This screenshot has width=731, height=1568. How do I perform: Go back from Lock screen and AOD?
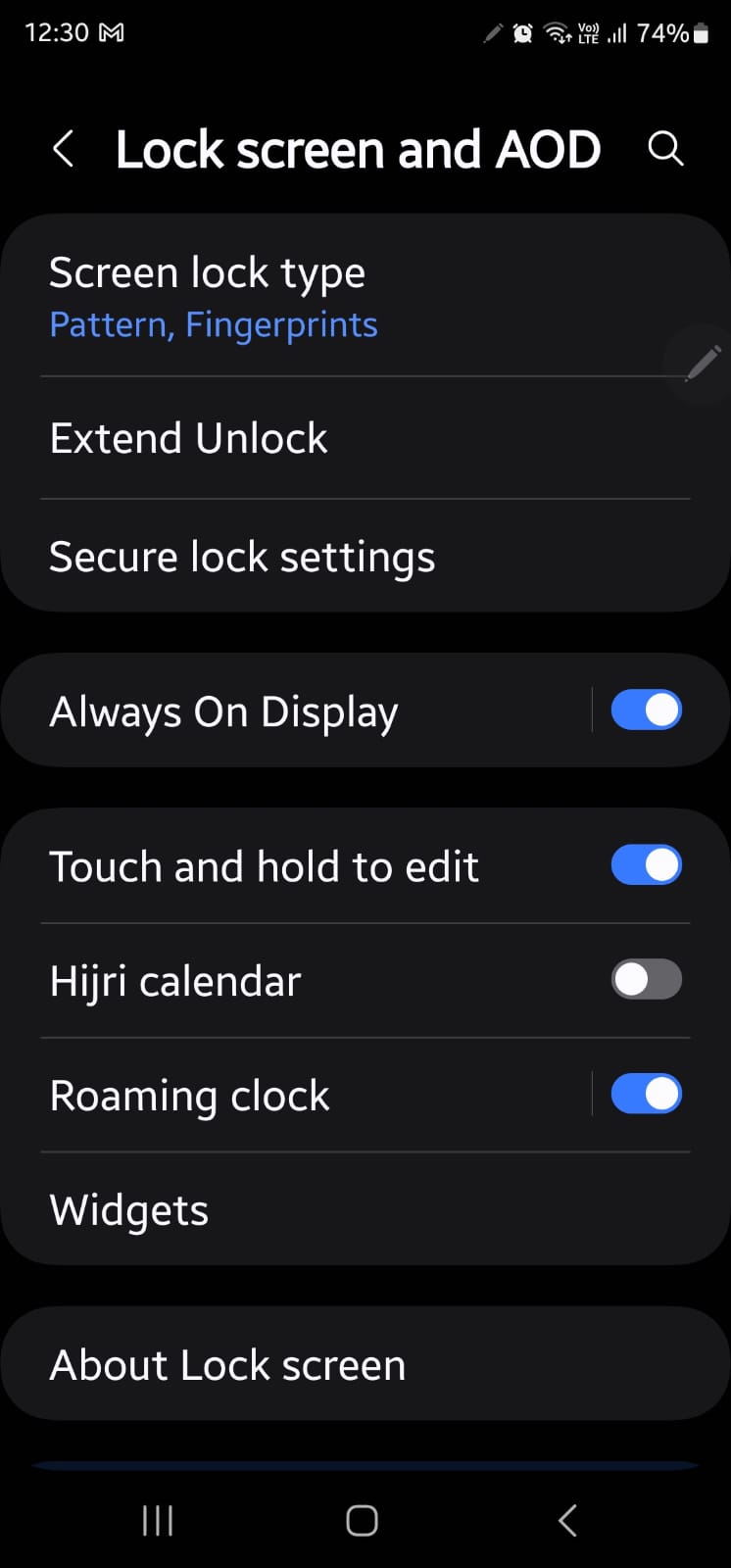tap(64, 150)
